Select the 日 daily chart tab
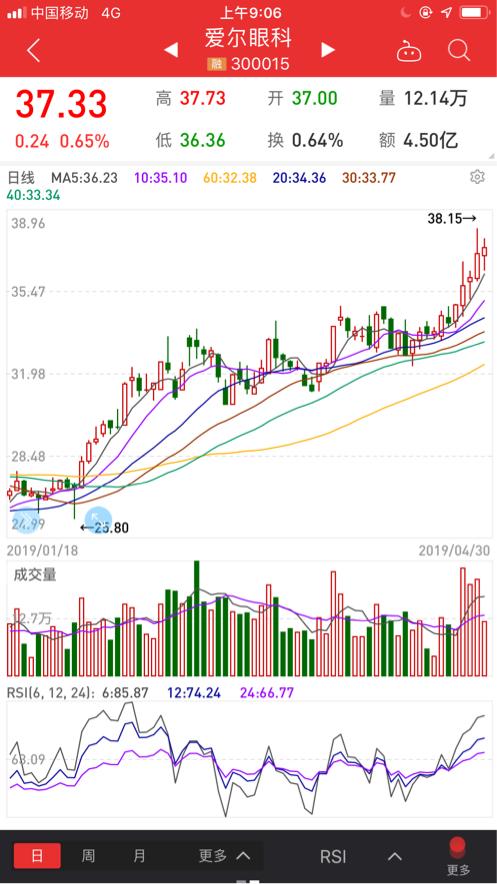This screenshot has height=884, width=497. coord(37,856)
